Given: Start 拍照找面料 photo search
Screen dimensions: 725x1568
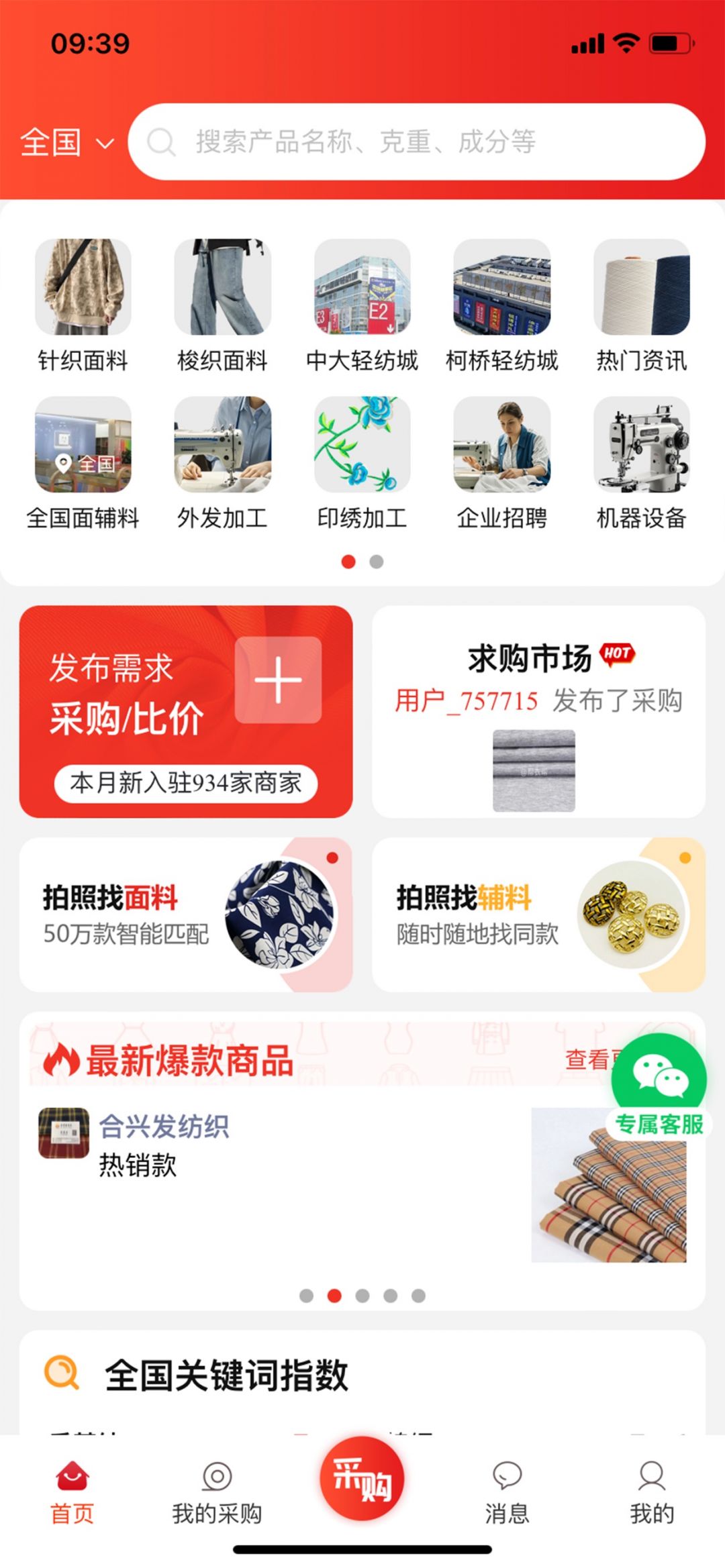Looking at the screenshot, I should (186, 914).
